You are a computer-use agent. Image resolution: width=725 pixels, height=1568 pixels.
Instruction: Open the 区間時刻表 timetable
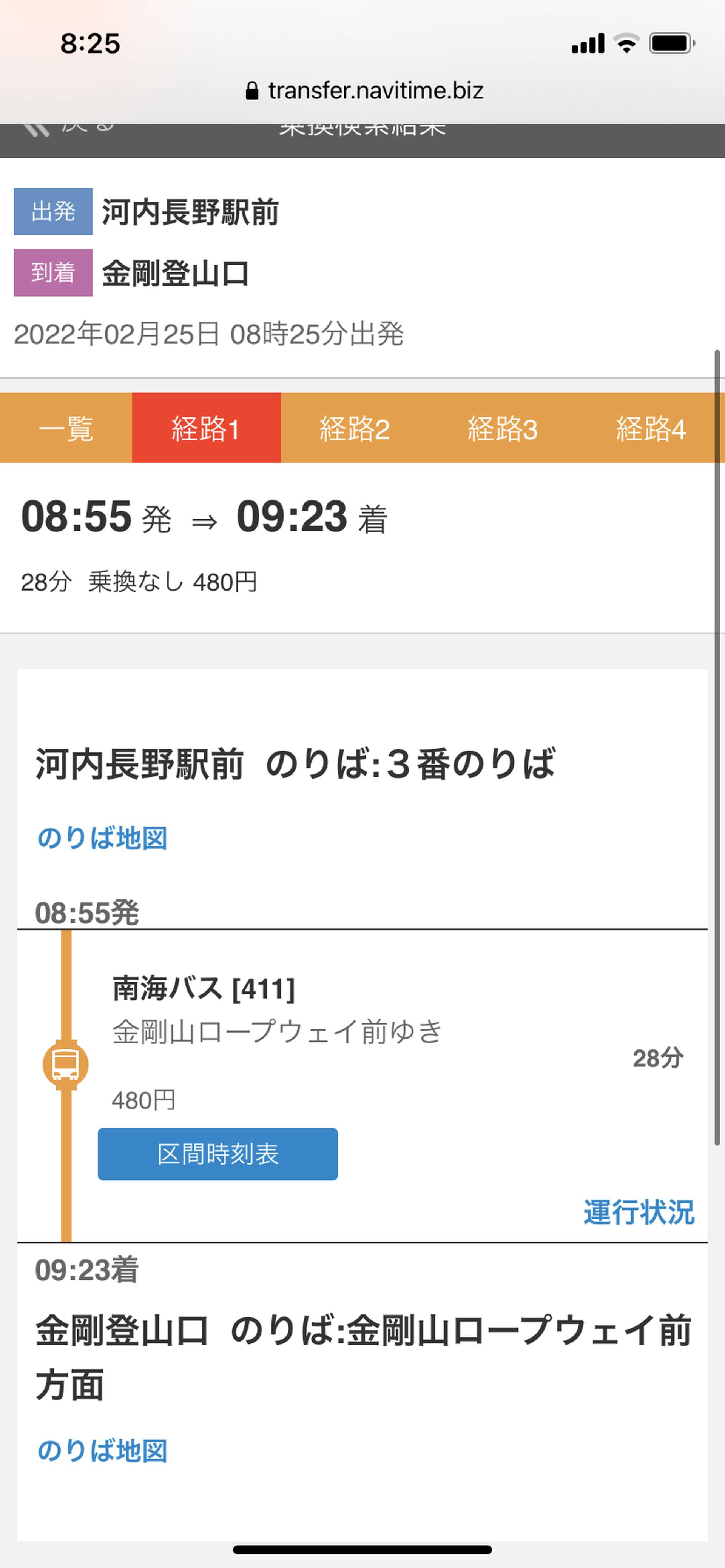[217, 1154]
